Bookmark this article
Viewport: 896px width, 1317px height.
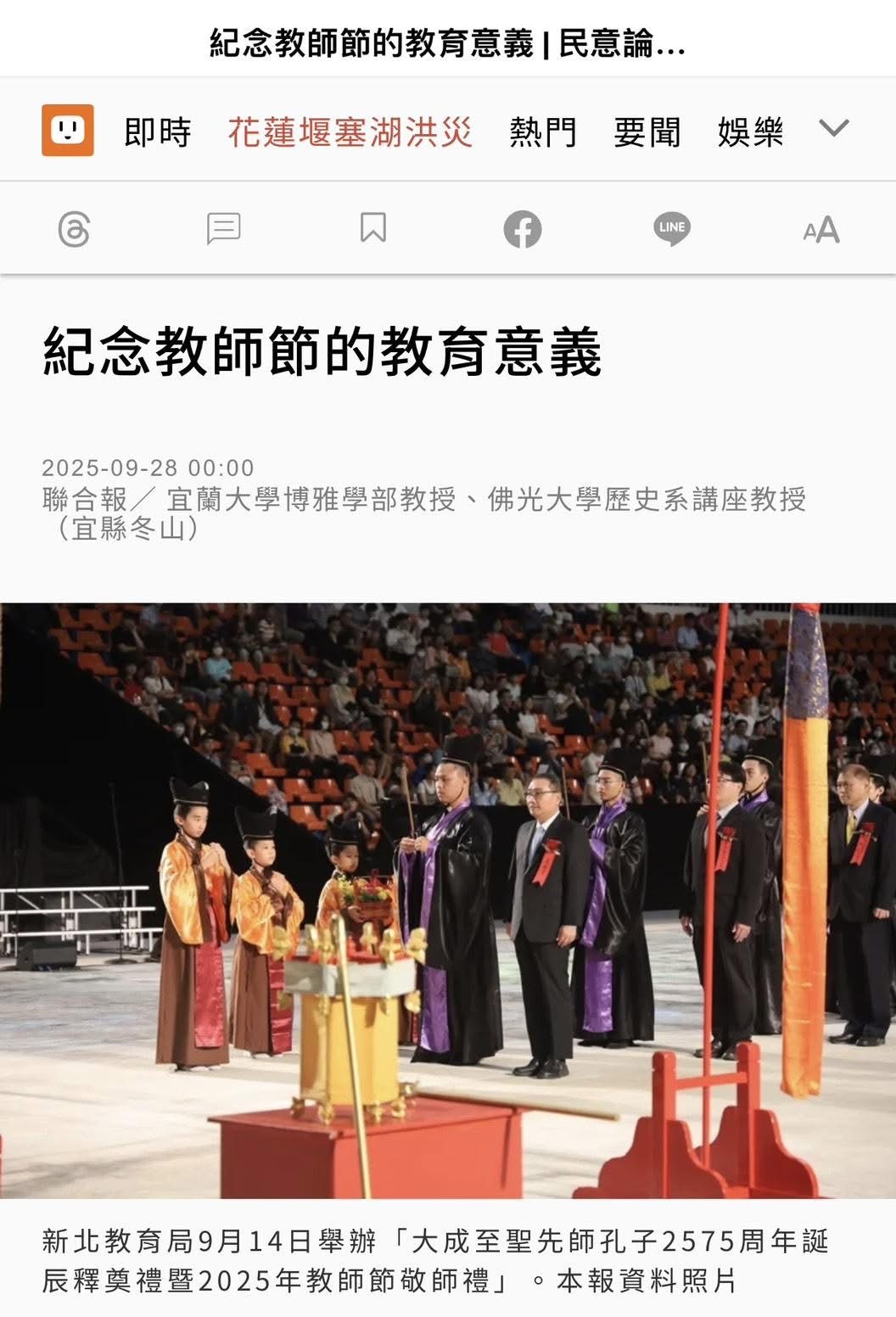point(373,227)
